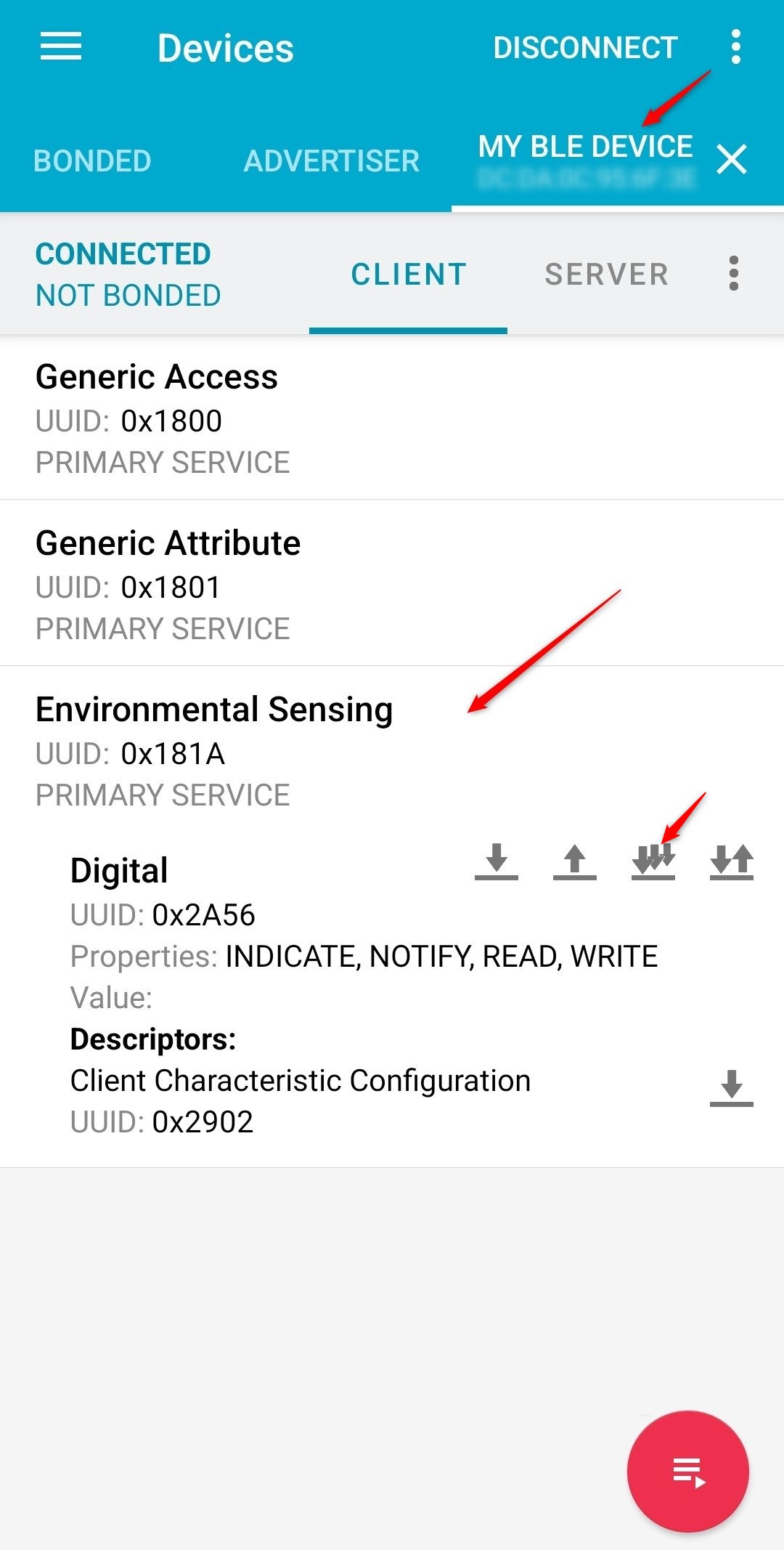Select the CLIENT tab

click(409, 275)
